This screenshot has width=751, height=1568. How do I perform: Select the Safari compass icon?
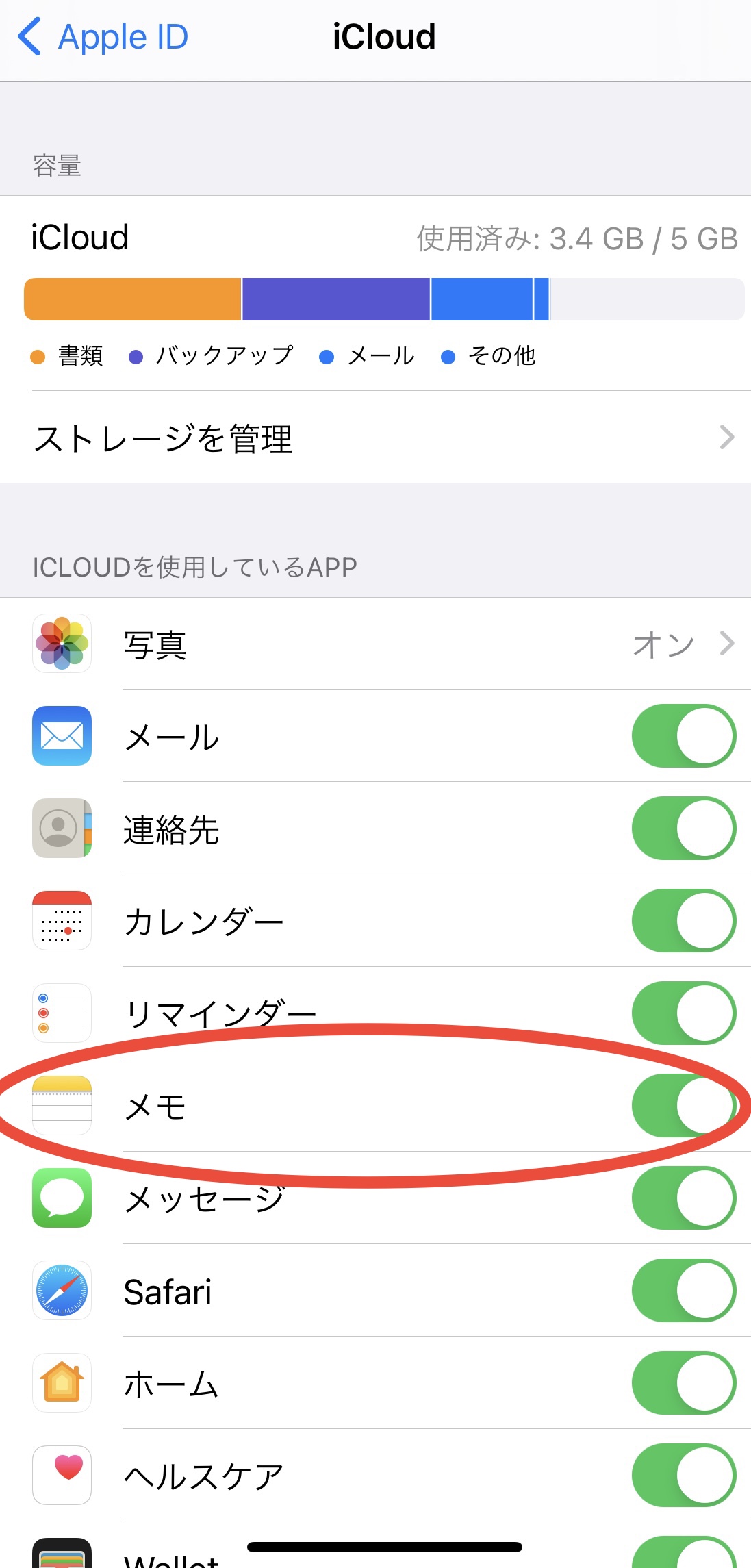(61, 1291)
